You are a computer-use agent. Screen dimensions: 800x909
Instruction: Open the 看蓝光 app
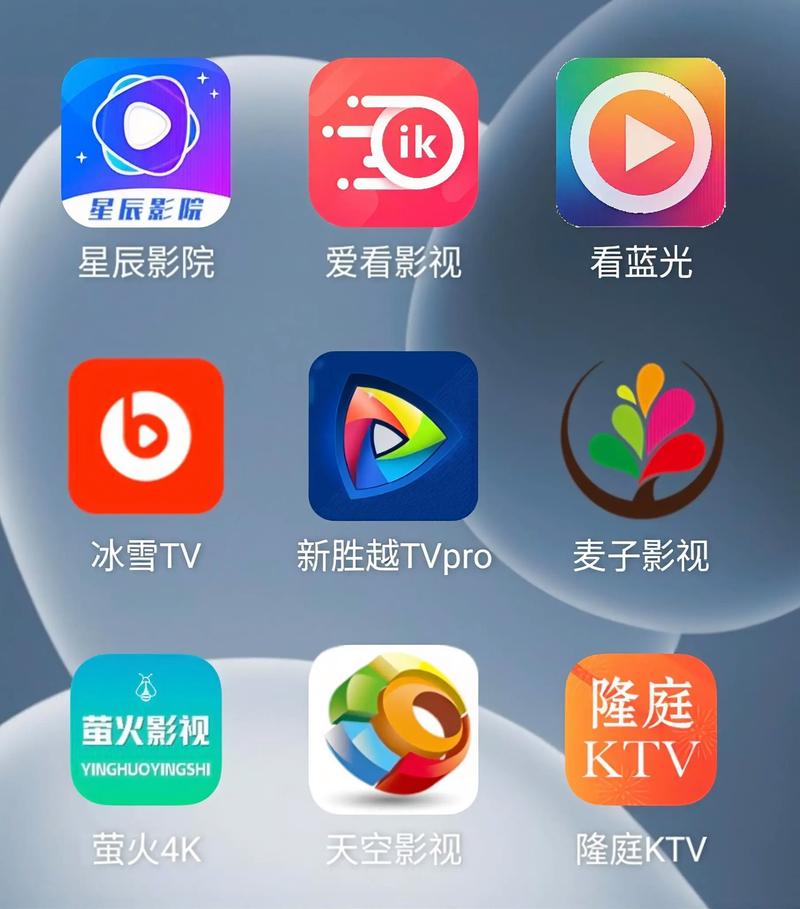coord(640,142)
